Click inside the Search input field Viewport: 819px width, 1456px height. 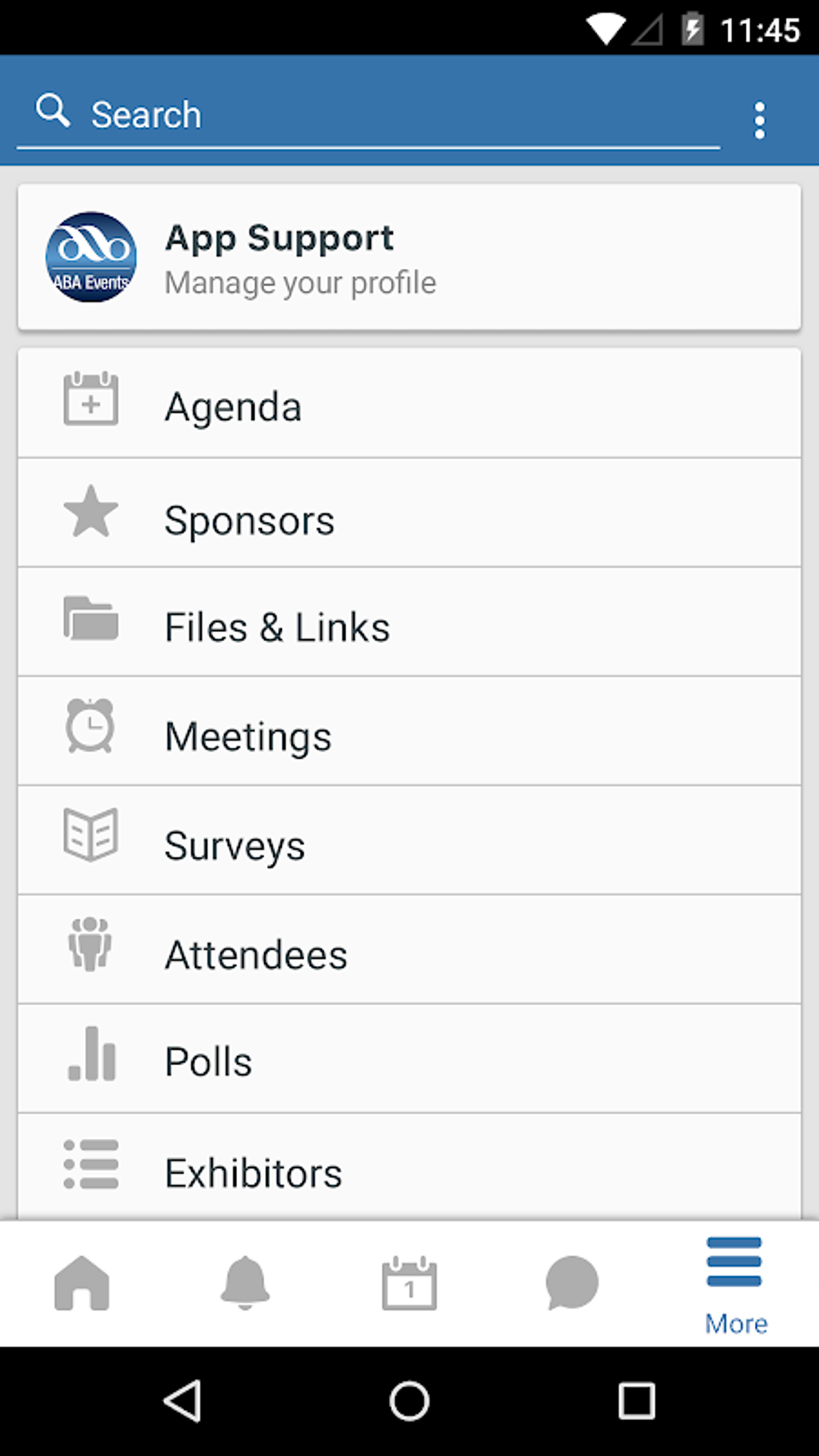coord(361,114)
